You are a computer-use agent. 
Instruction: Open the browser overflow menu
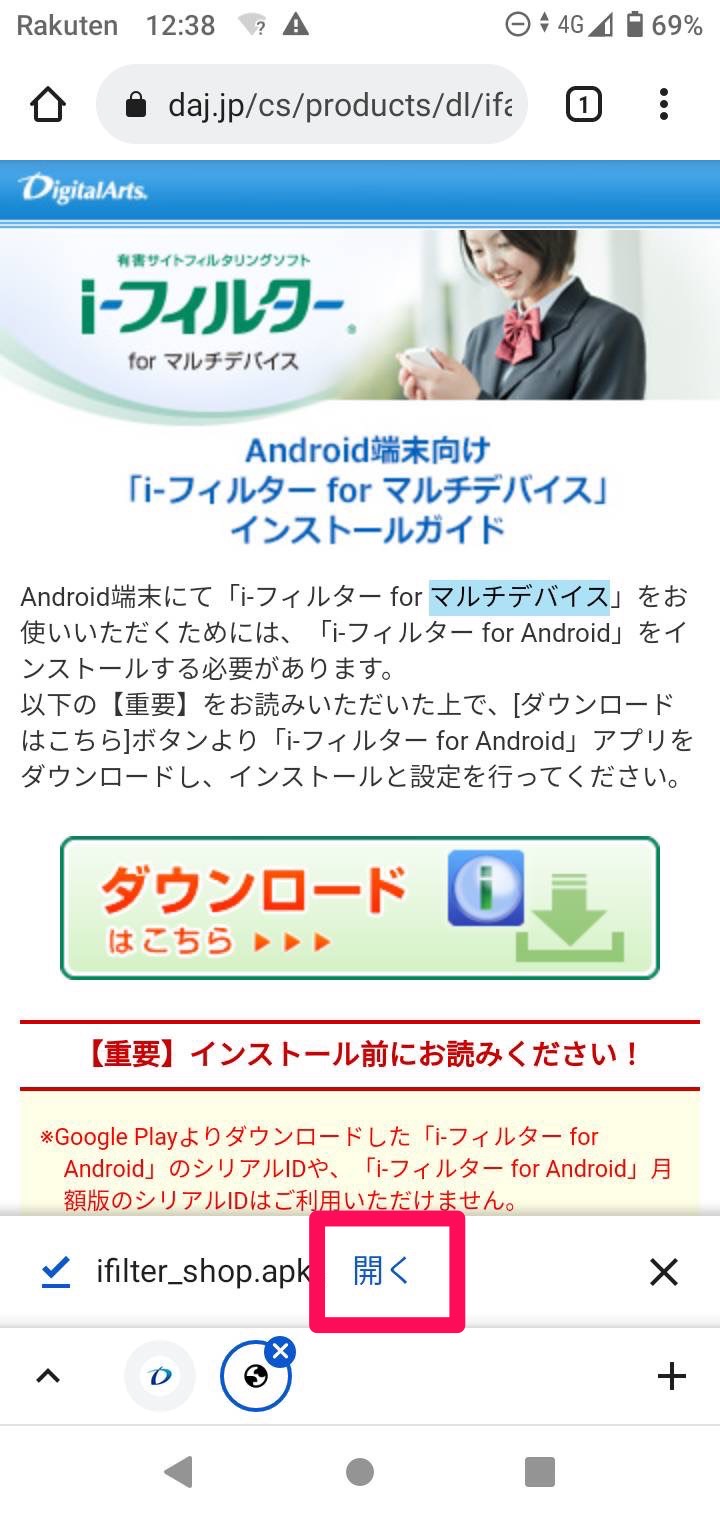click(x=664, y=105)
